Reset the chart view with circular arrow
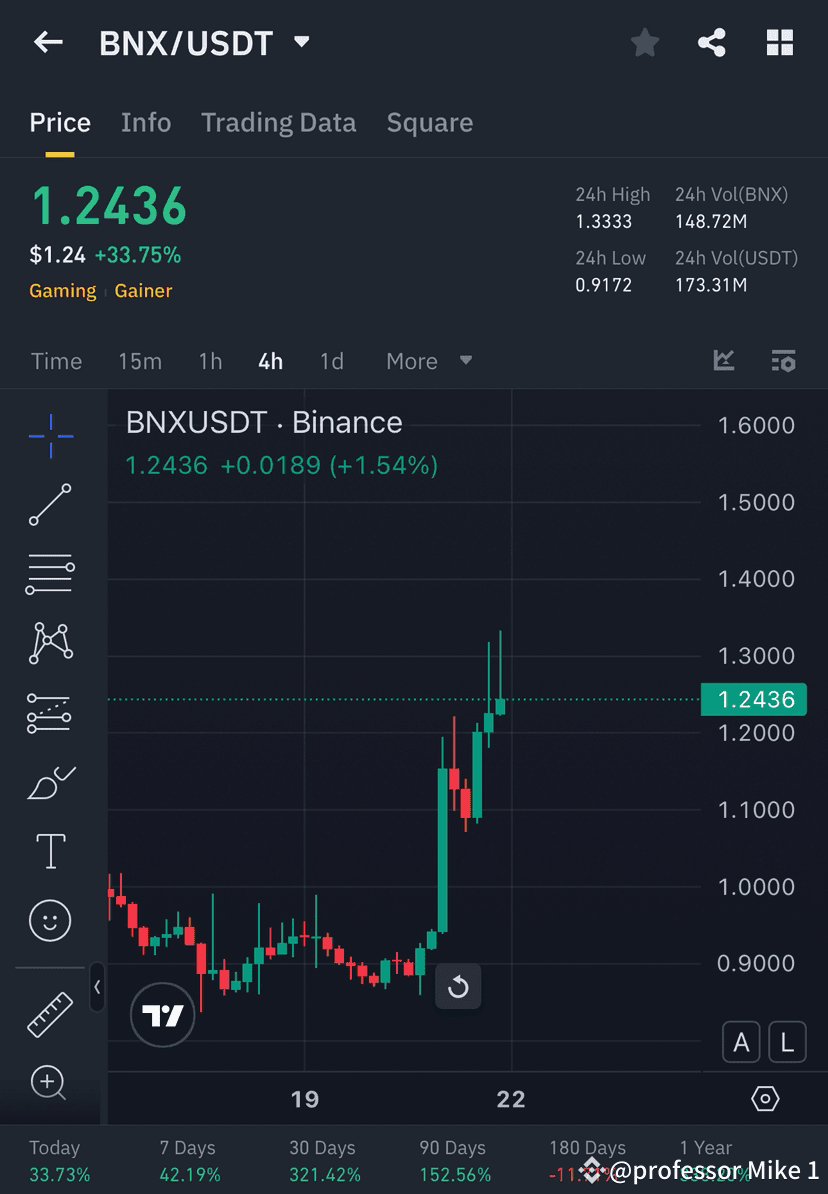The width and height of the screenshot is (828, 1194). [x=458, y=986]
